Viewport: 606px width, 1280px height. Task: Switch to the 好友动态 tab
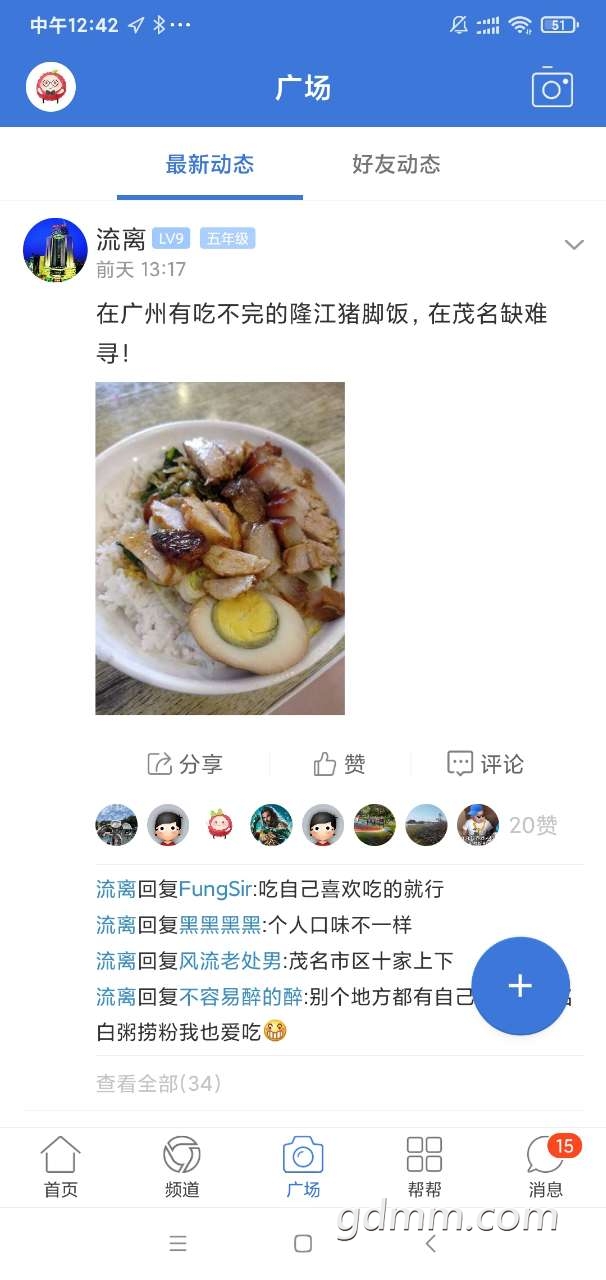coord(396,164)
